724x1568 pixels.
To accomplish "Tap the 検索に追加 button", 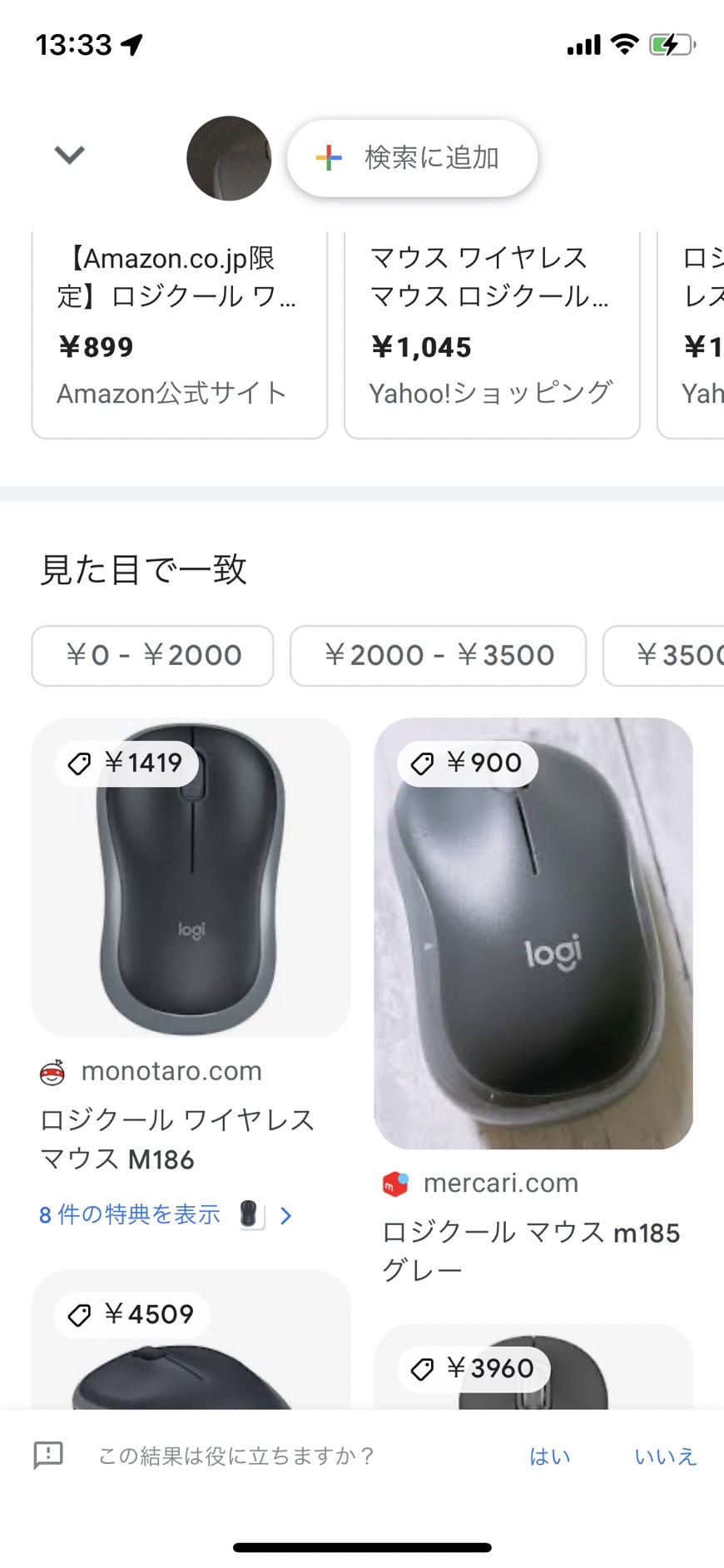I will click(x=412, y=158).
